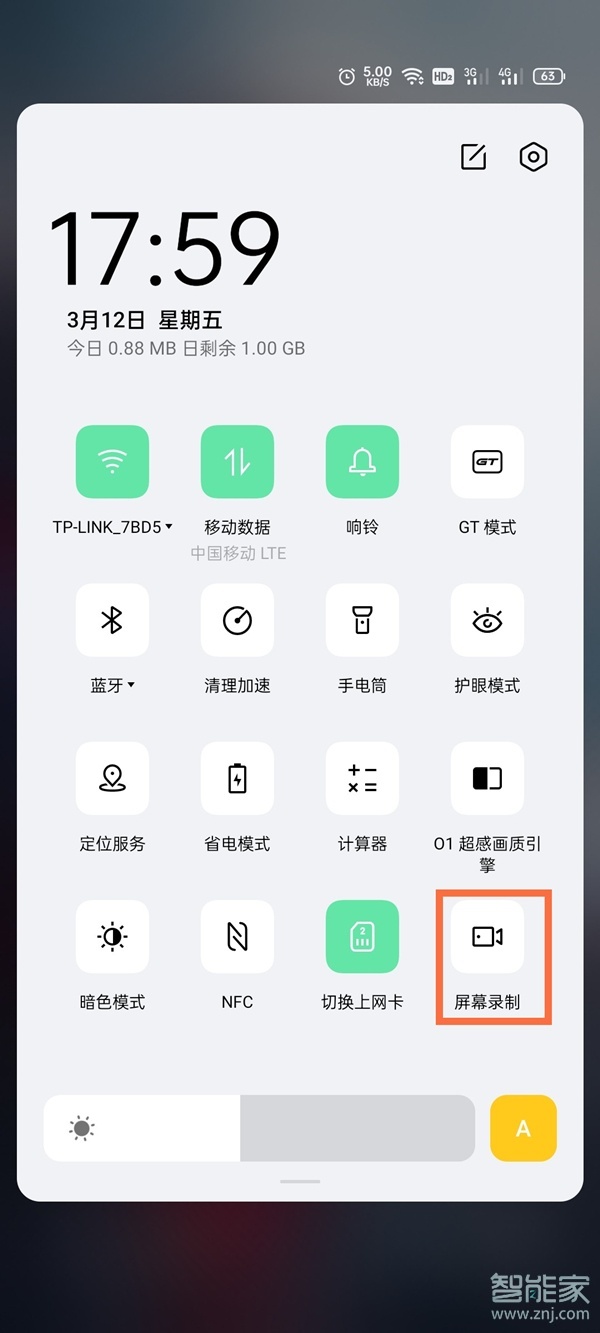This screenshot has height=1333, width=600.
Task: Enable 省电模式 power saving
Action: pyautogui.click(x=237, y=778)
